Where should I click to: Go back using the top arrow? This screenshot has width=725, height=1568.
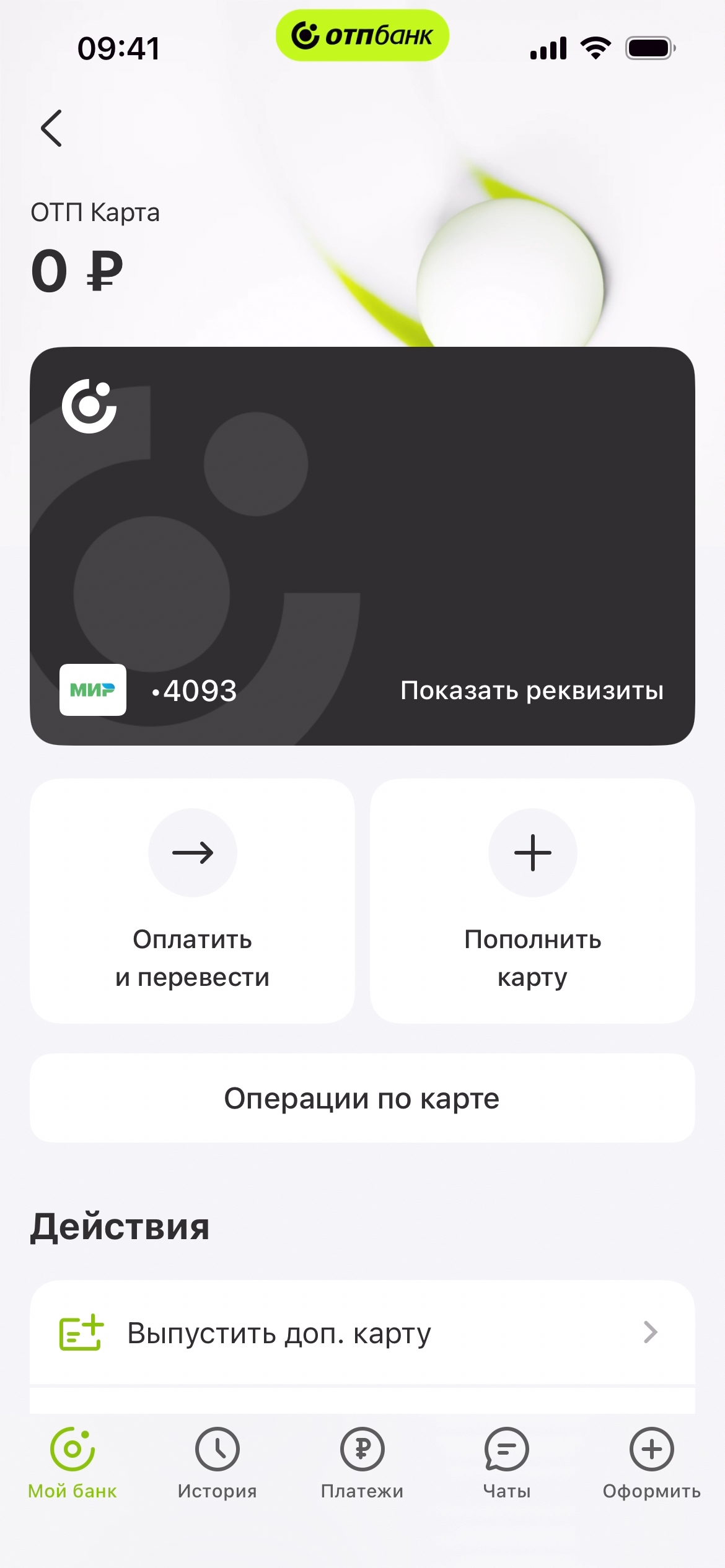(52, 128)
